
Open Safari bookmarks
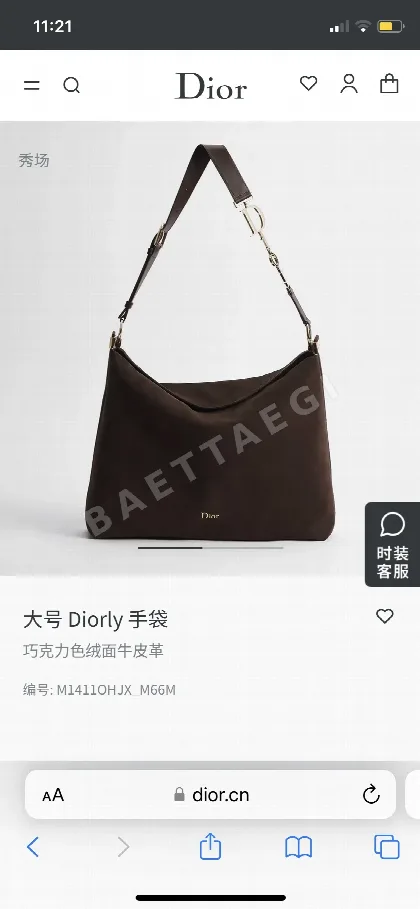tap(299, 847)
